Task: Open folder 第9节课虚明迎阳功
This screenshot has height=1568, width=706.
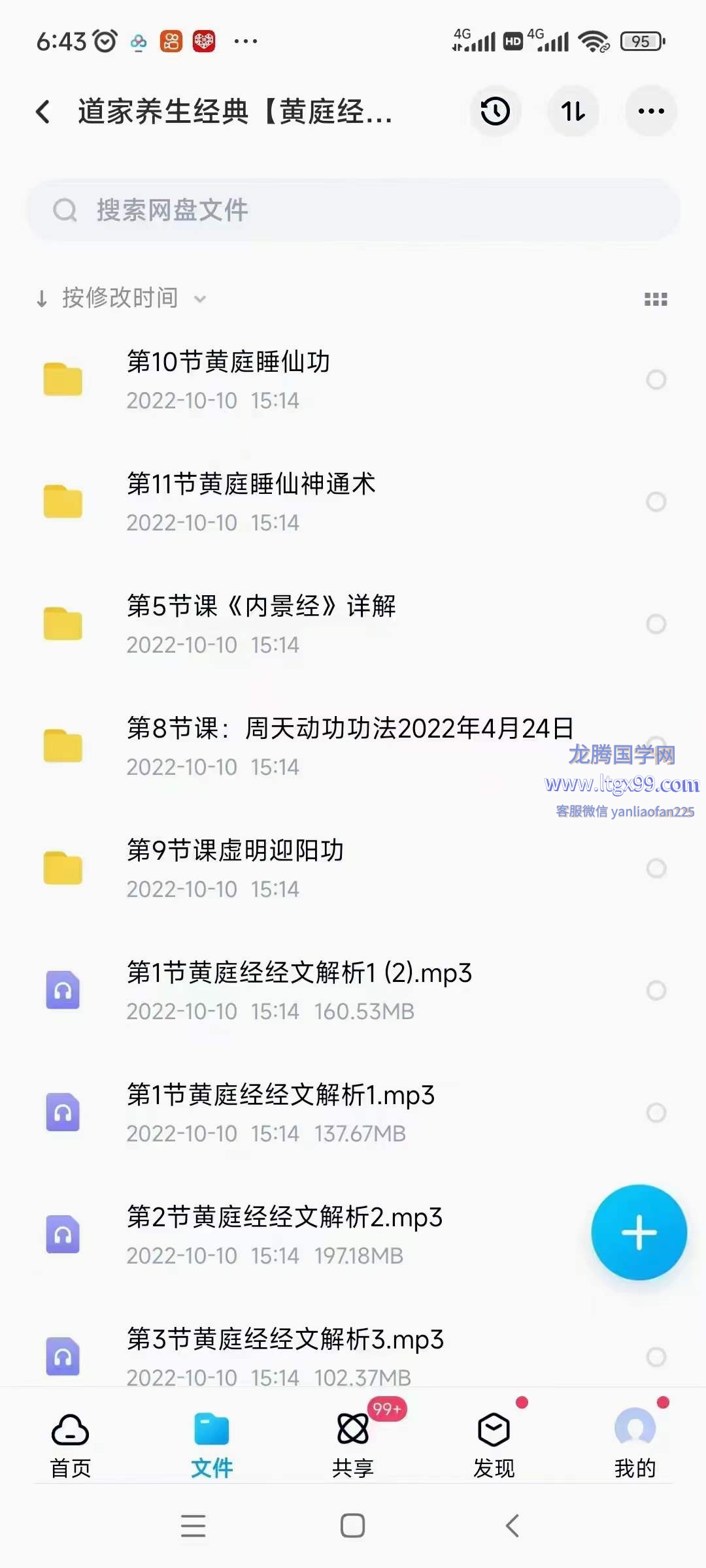Action: [x=235, y=868]
